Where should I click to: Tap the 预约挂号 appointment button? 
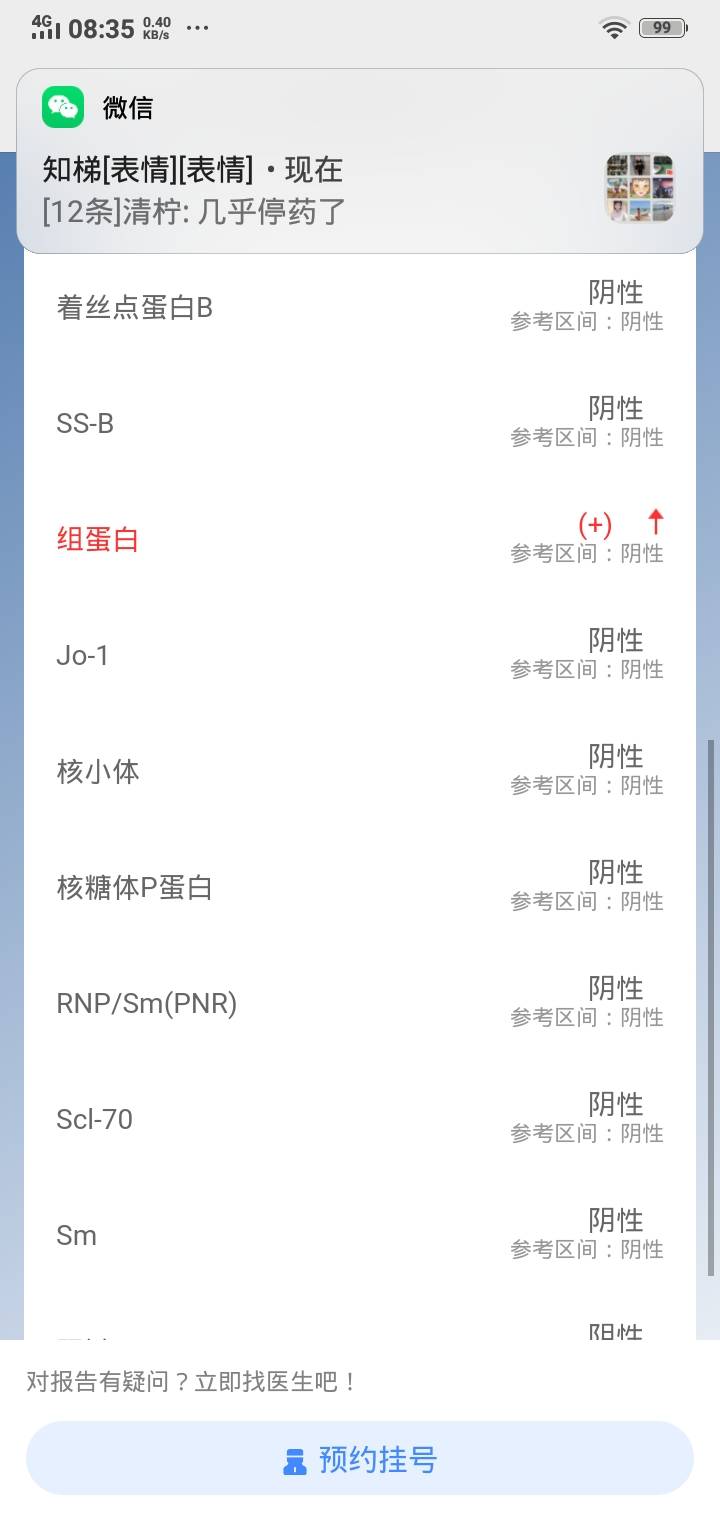(x=360, y=1461)
